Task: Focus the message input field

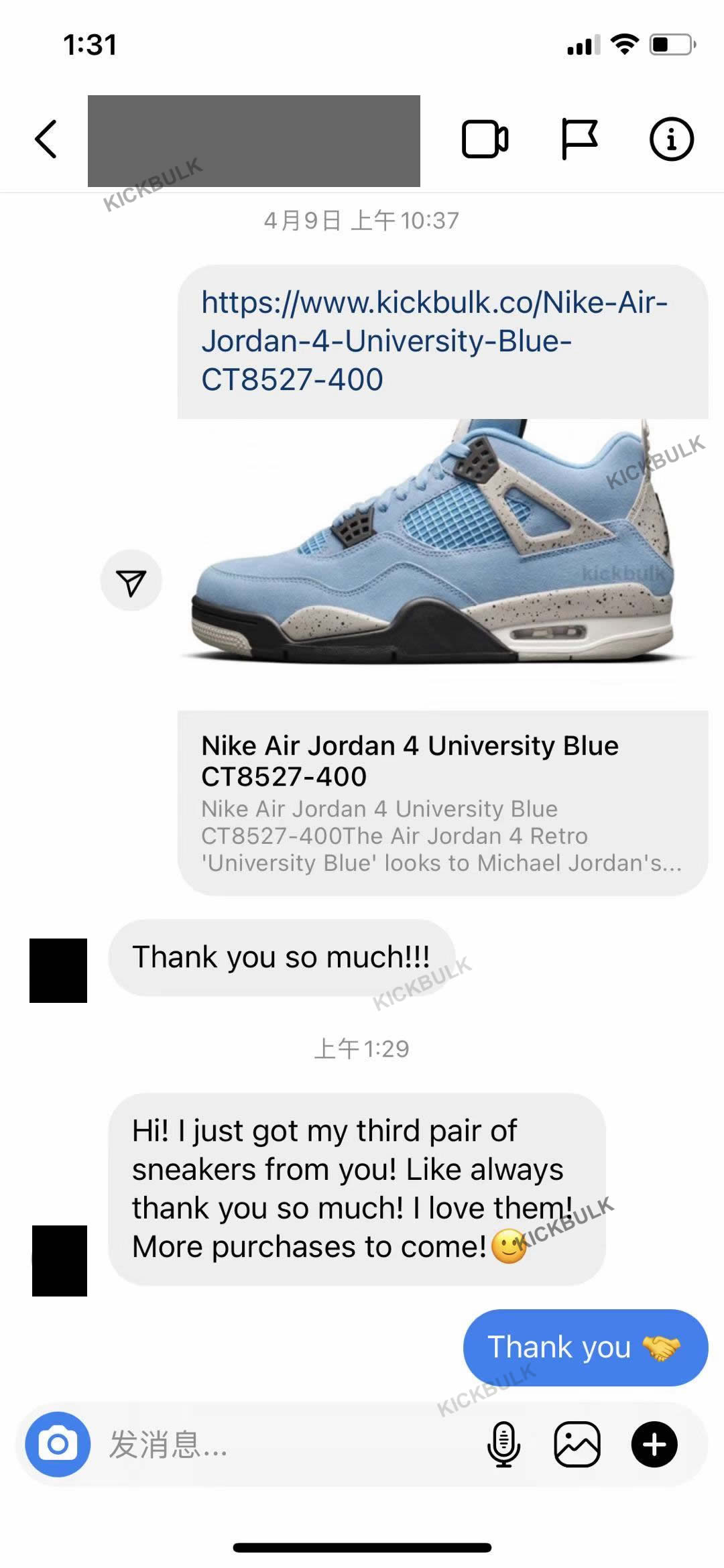Action: pyautogui.click(x=282, y=1444)
